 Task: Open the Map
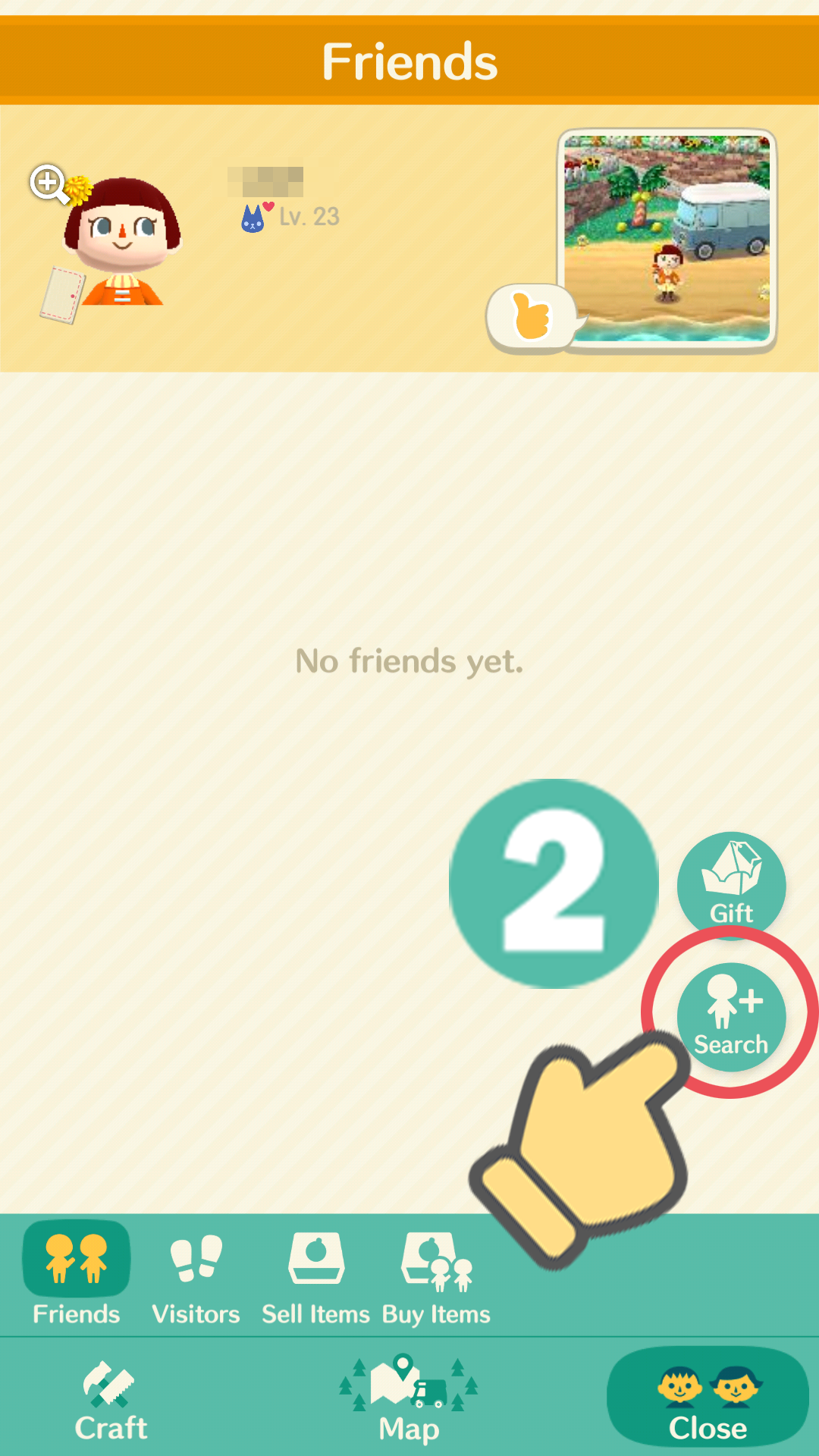[x=409, y=1401]
